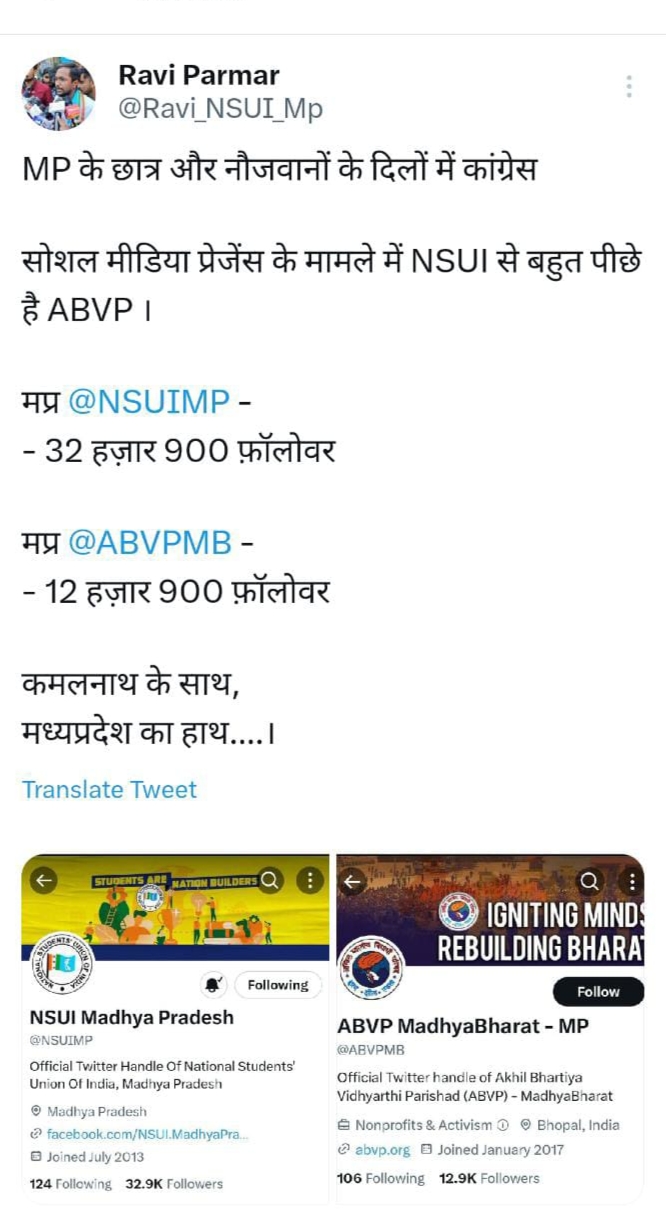The image size is (666, 1217).
Task: Tap Translate Tweet
Action: (110, 789)
